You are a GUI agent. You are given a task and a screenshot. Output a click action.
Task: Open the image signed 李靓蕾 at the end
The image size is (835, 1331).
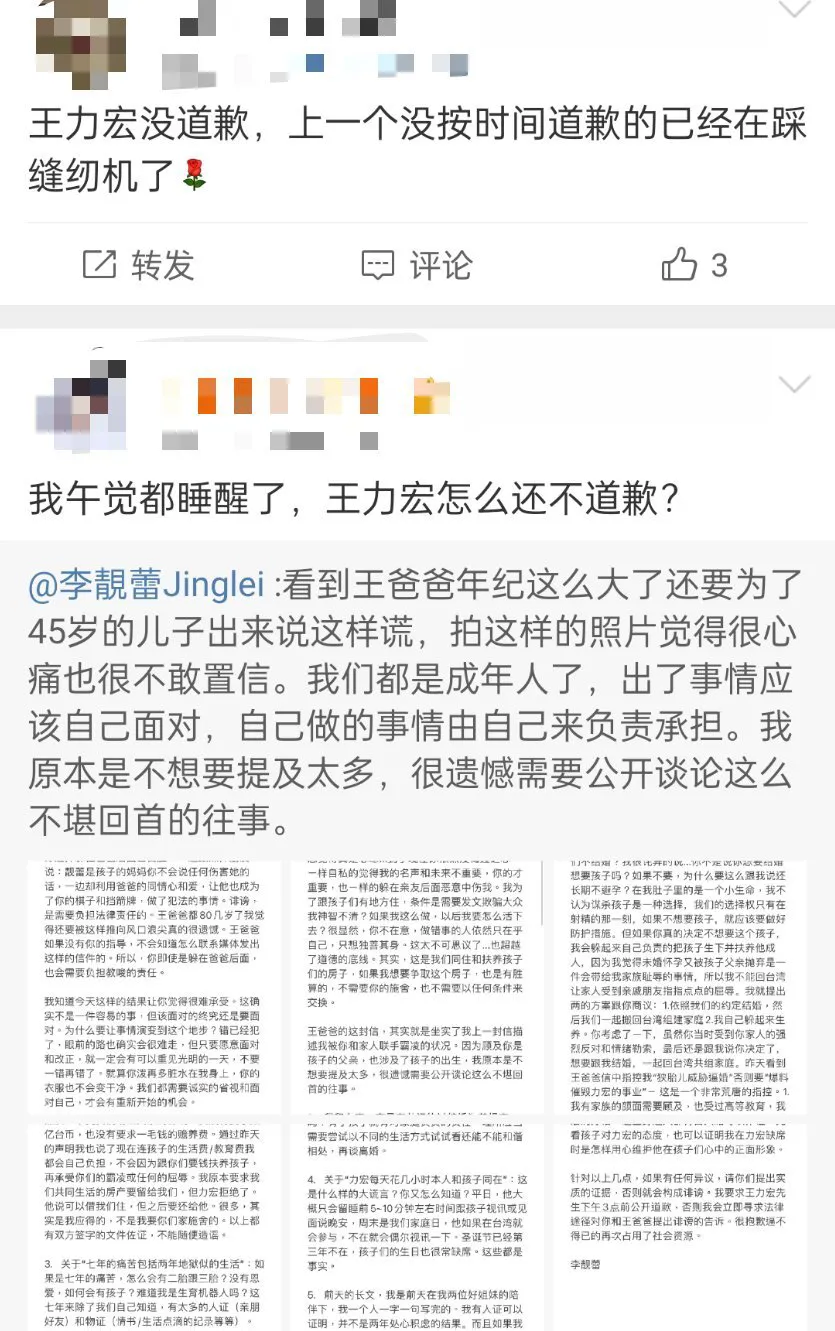pos(686,1226)
